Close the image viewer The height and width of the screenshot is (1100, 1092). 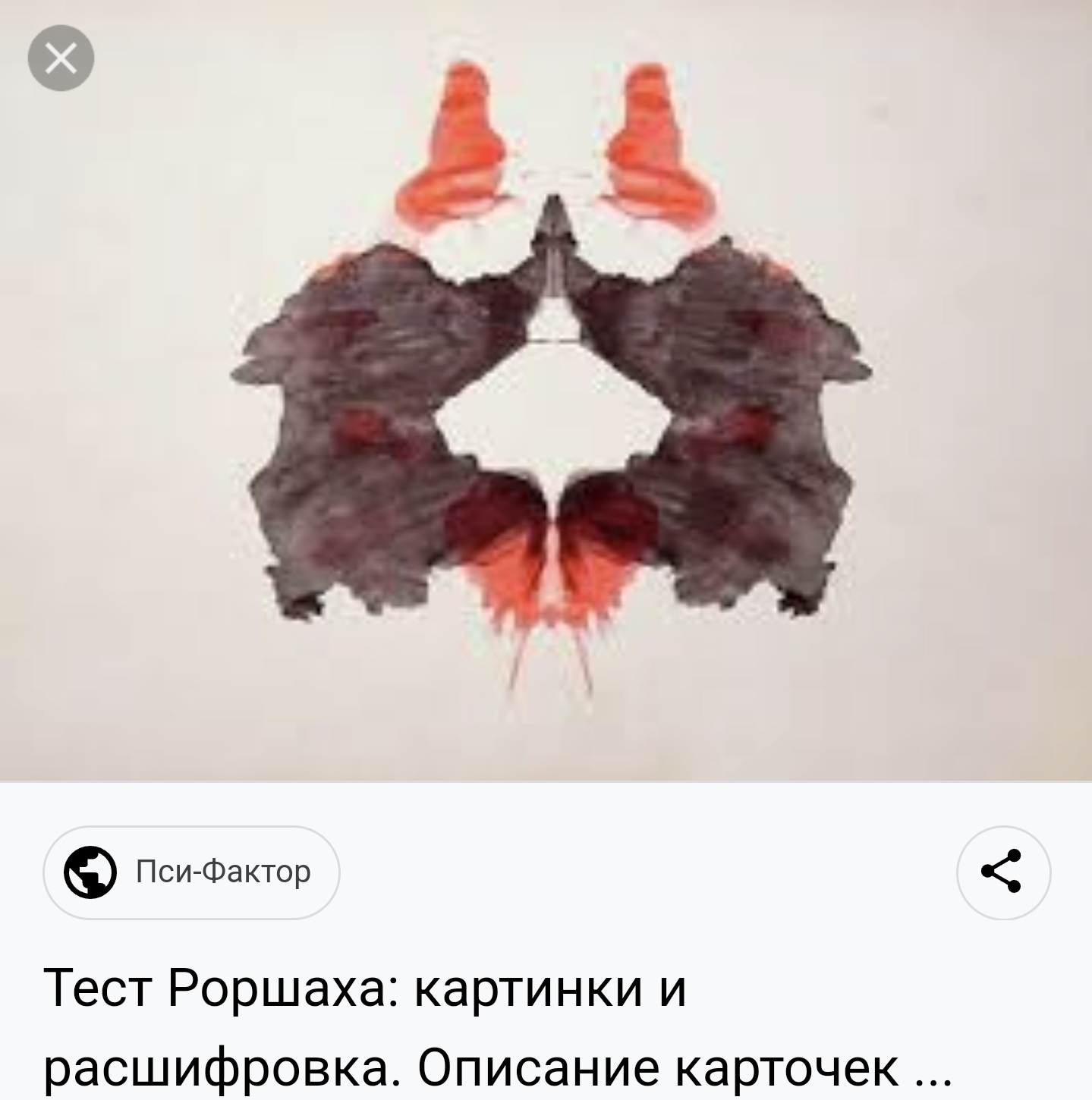coord(61,58)
